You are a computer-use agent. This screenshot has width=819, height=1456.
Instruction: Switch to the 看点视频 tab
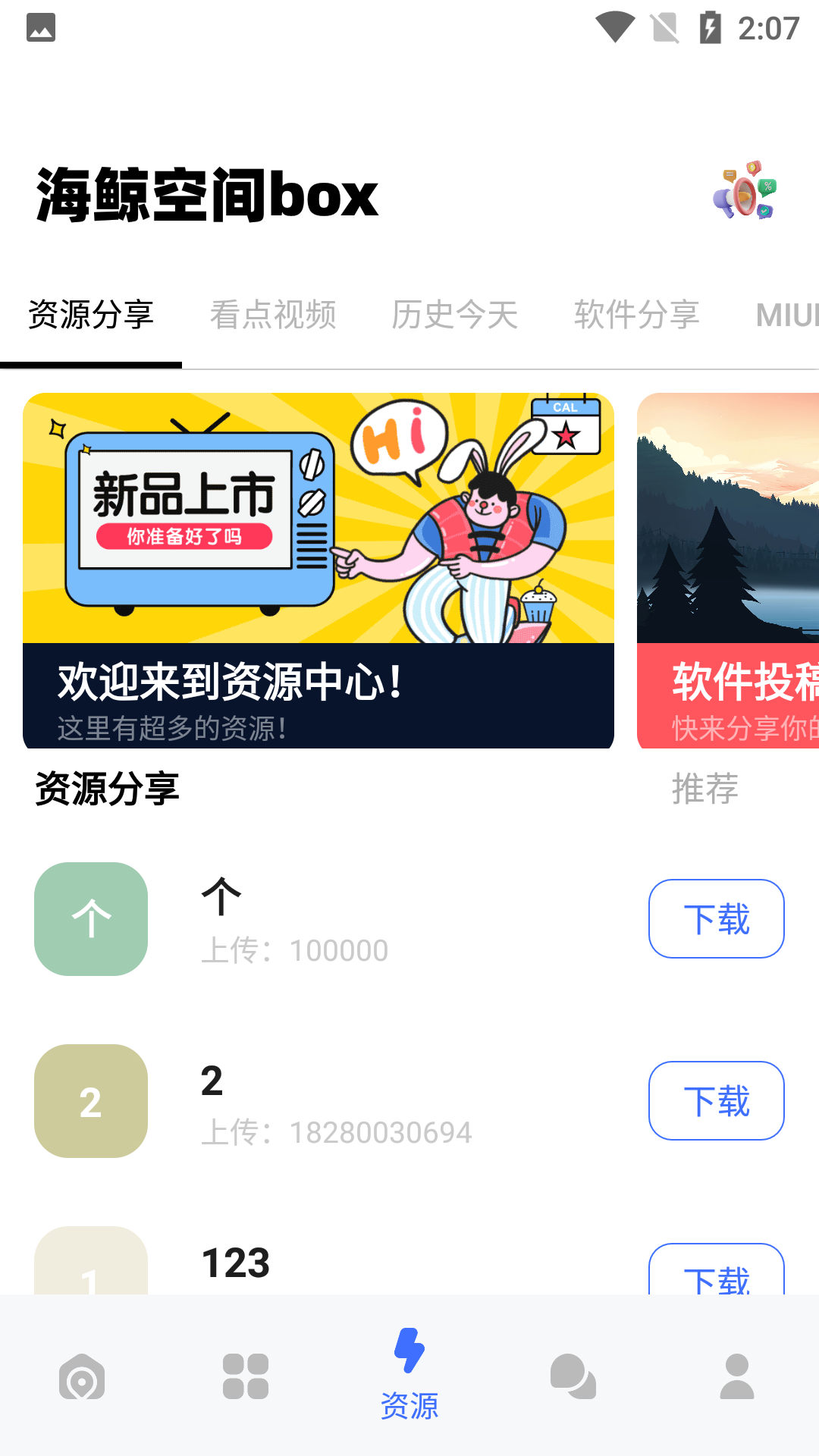point(274,315)
